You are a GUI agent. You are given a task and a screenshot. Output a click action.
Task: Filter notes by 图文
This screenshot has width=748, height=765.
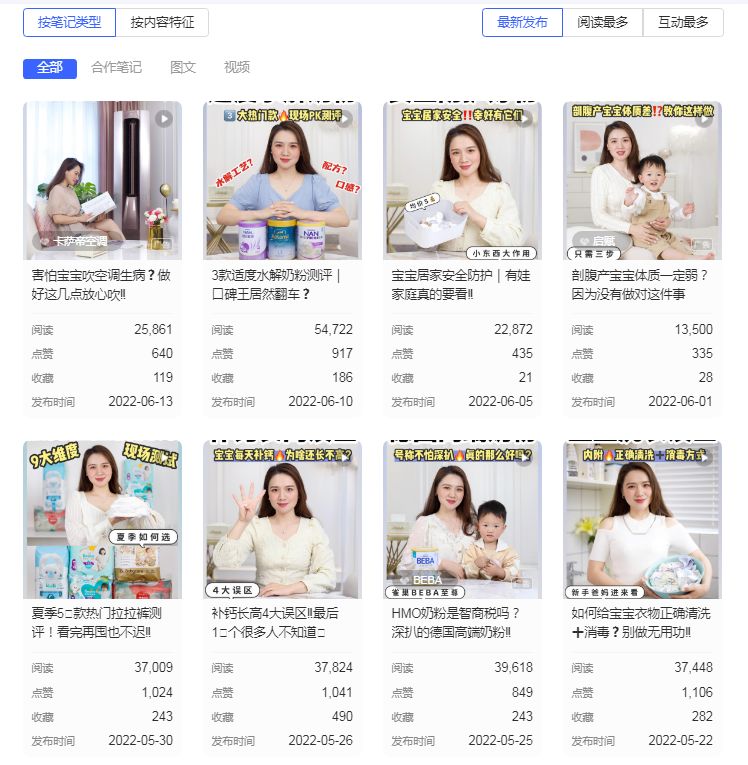point(183,68)
